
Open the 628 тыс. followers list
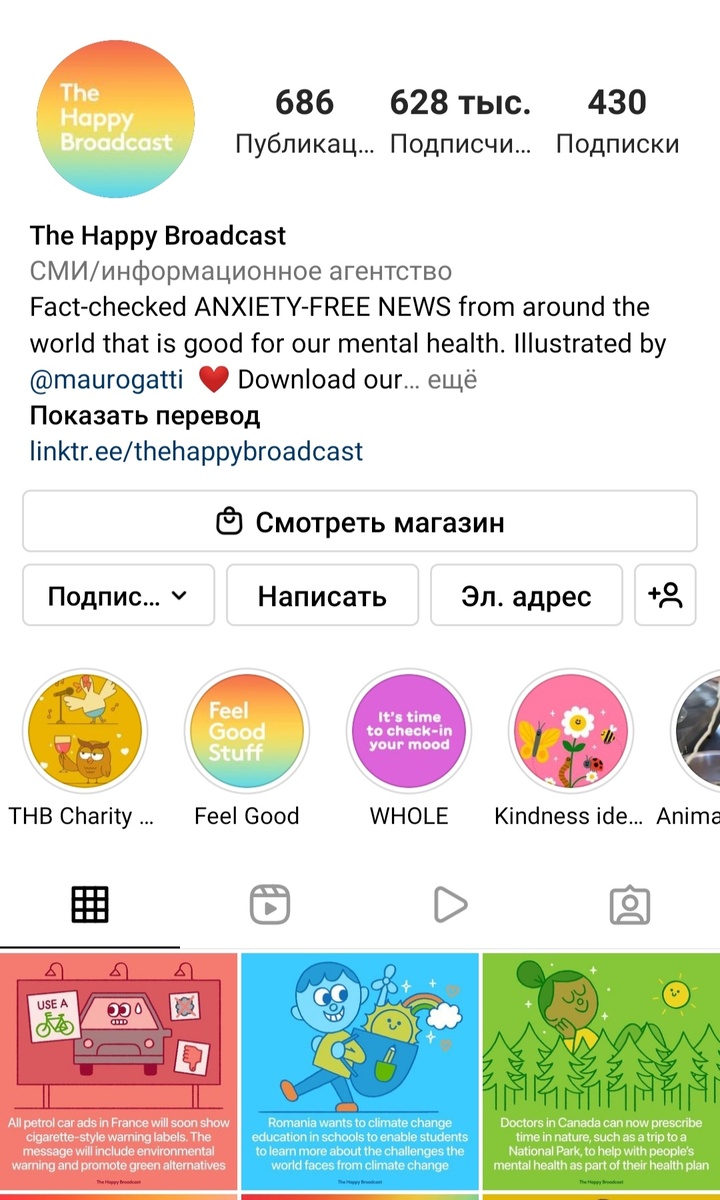(x=460, y=122)
